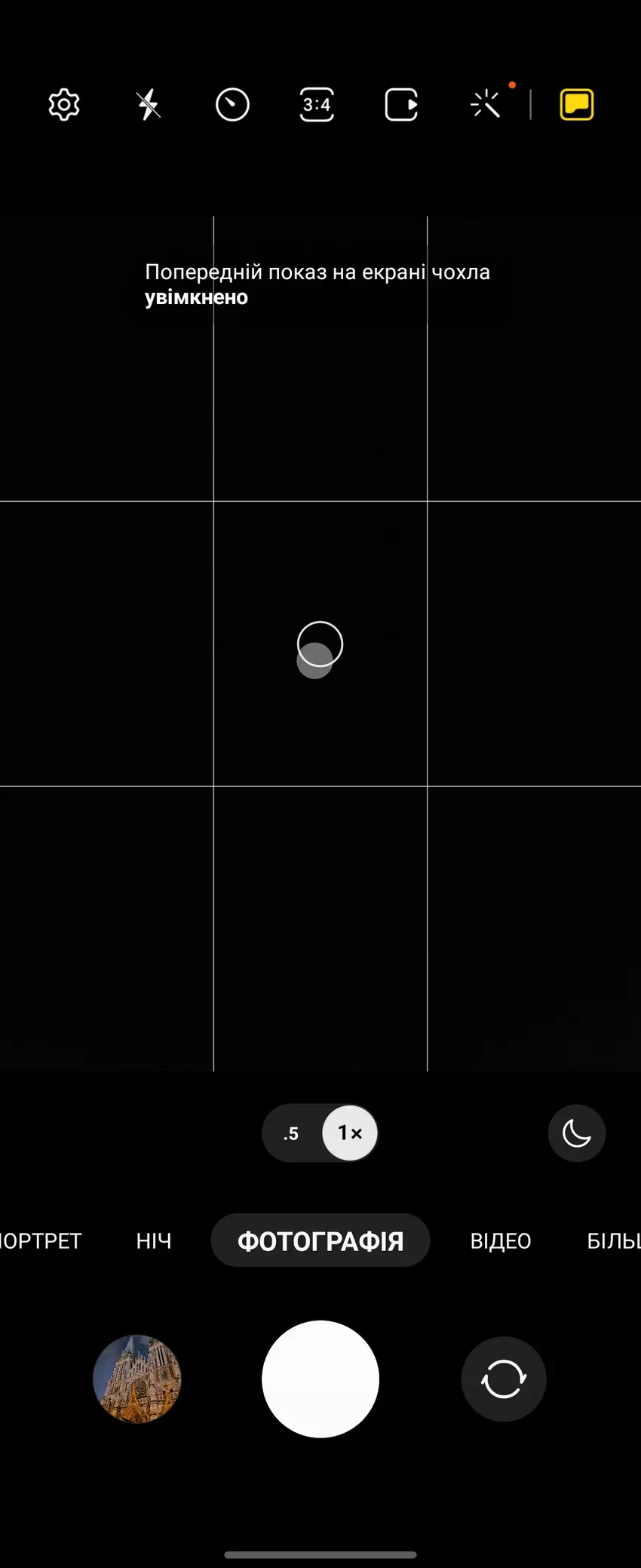Switch to ПОРТРЕТ mode
Viewport: 641px width, 1568px height.
pyautogui.click(x=41, y=1241)
